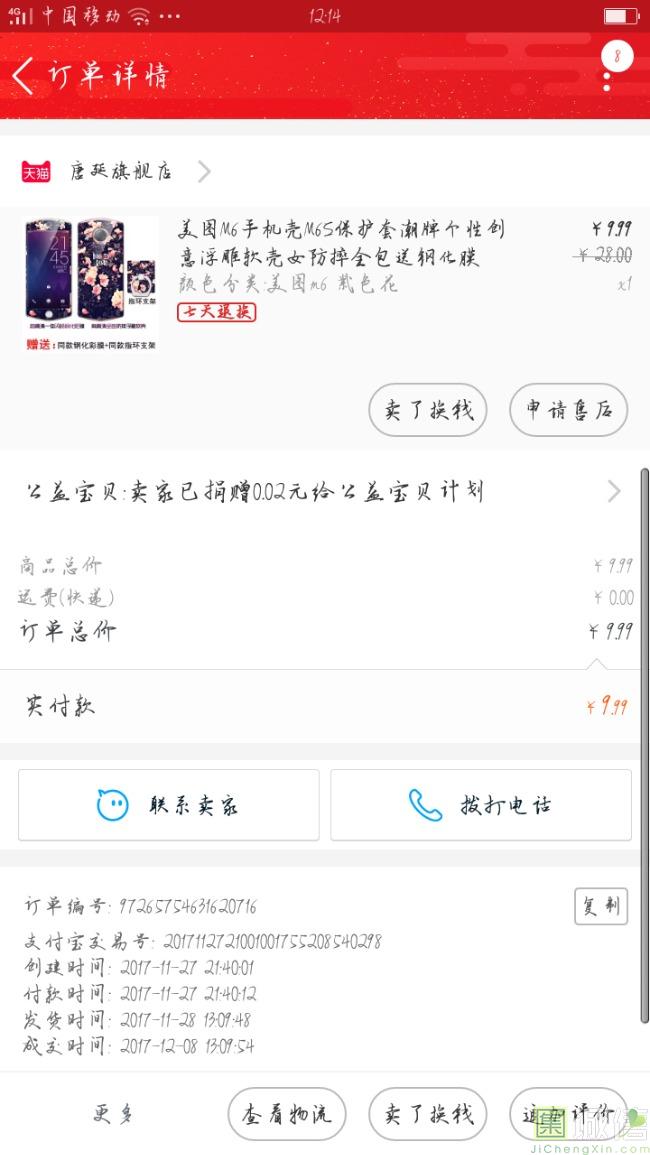The width and height of the screenshot is (650, 1155).
Task: Tap the 追加评价 button
Action: 567,1113
